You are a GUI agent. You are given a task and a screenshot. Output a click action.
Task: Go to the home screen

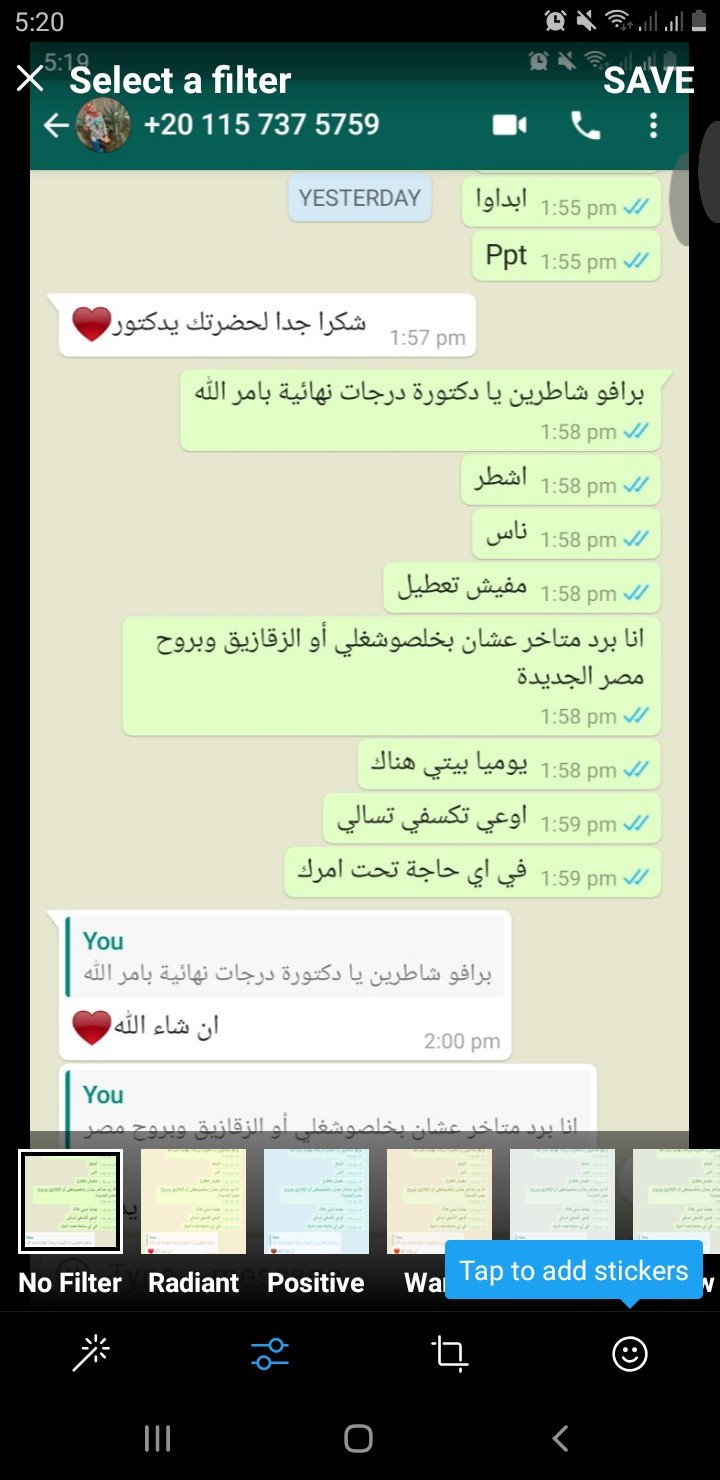(x=358, y=1439)
